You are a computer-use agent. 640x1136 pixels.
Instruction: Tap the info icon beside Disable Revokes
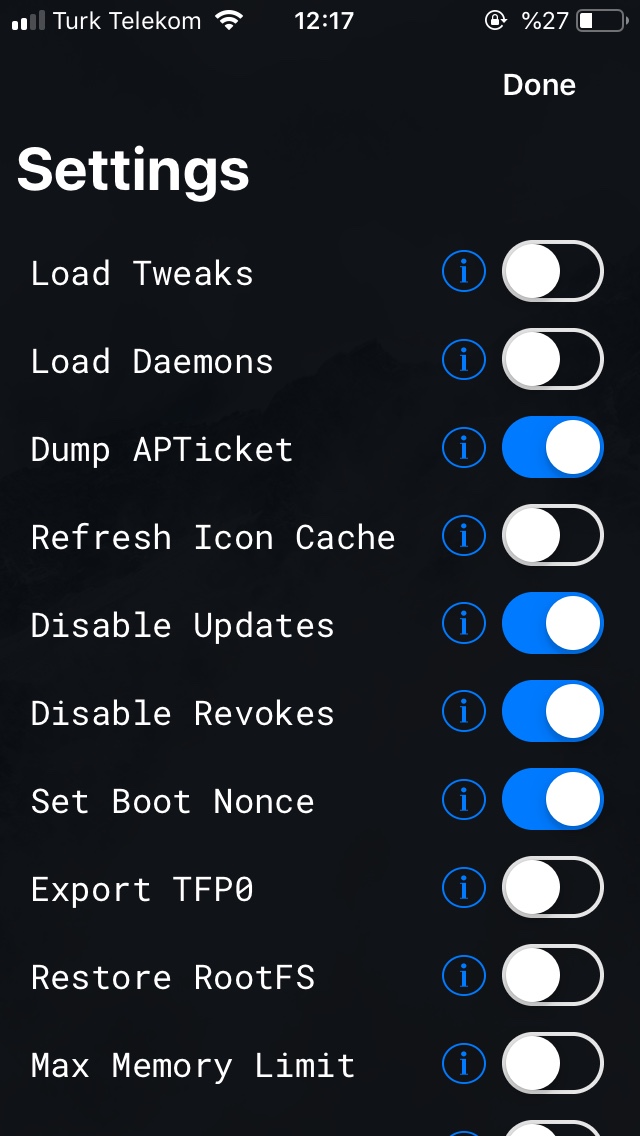[x=463, y=711]
